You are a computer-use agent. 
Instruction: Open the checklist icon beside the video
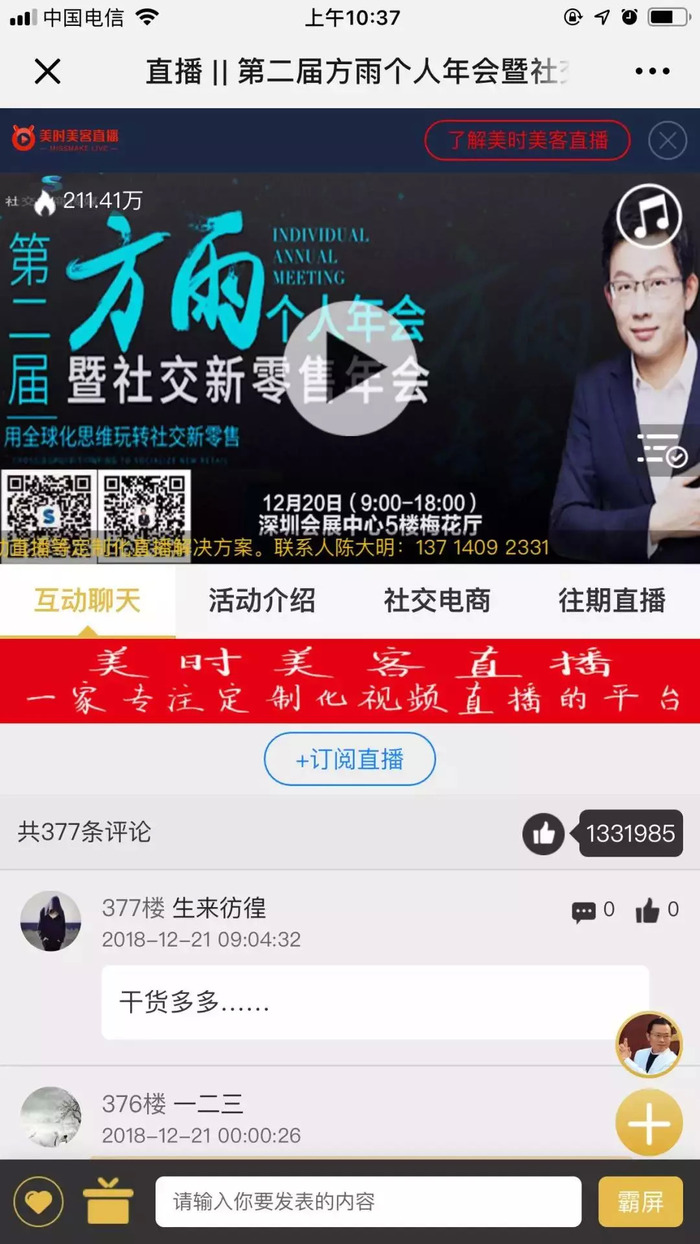[662, 450]
